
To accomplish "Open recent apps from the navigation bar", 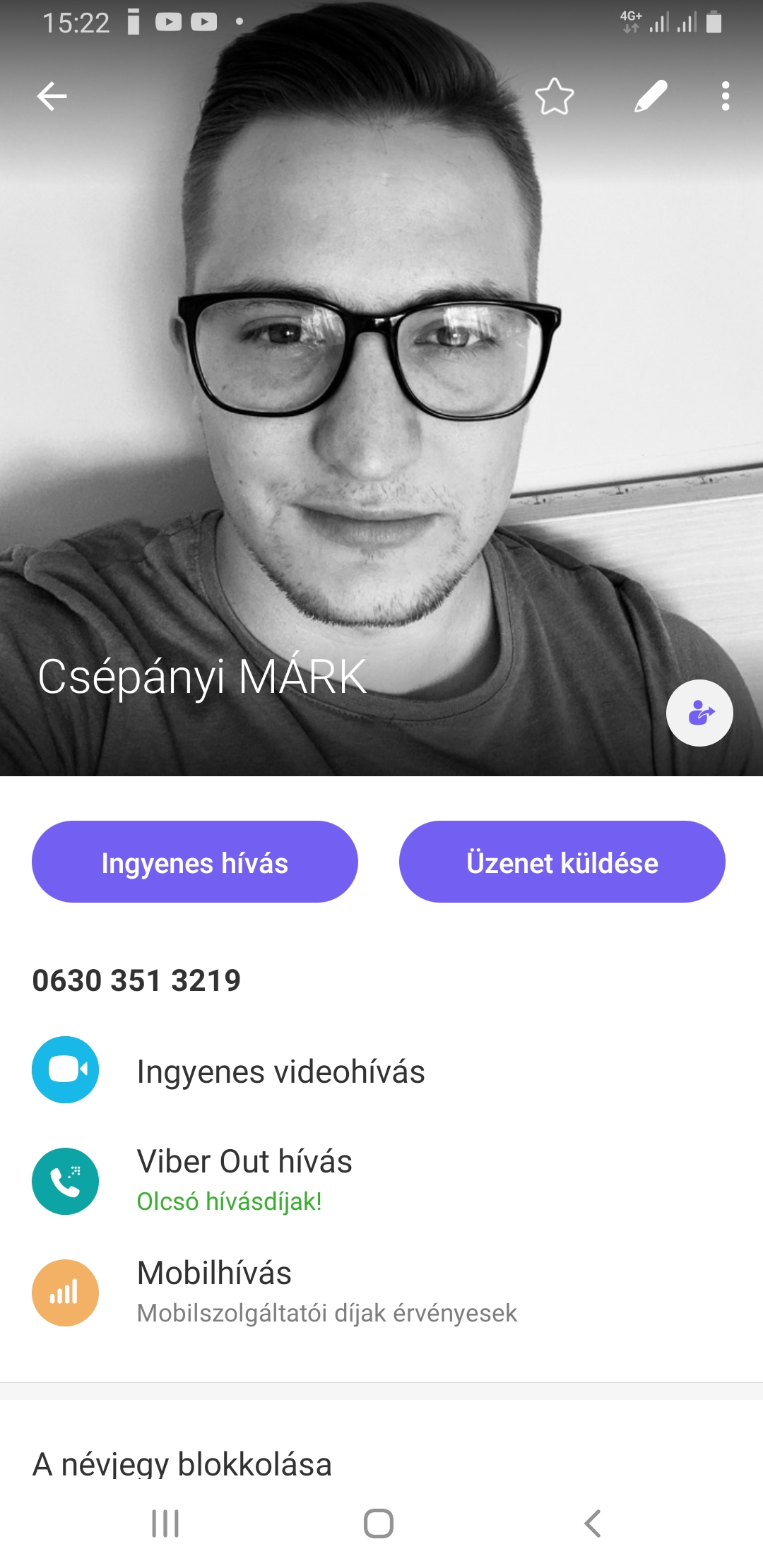I will (x=165, y=1524).
